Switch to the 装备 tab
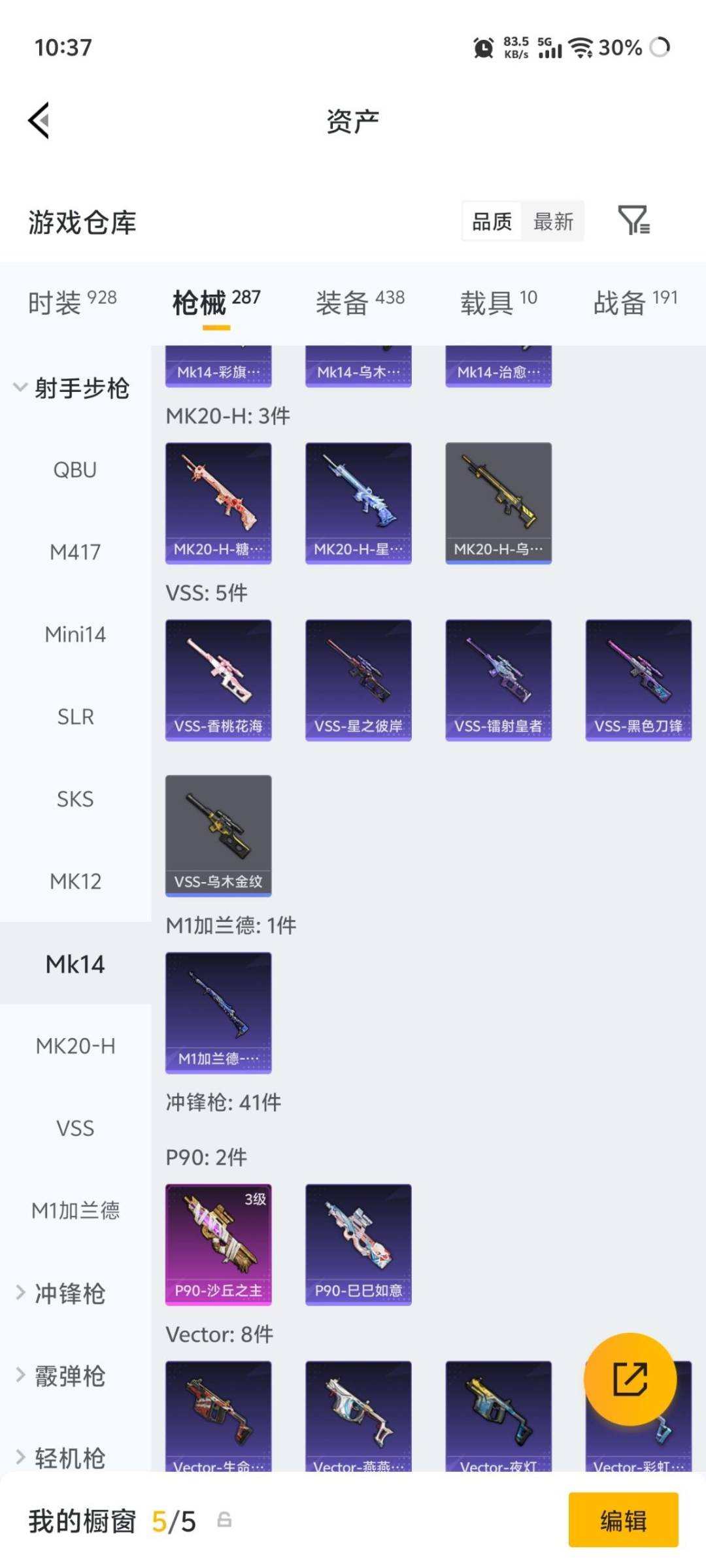Viewport: 706px width, 1568px height. (x=360, y=302)
